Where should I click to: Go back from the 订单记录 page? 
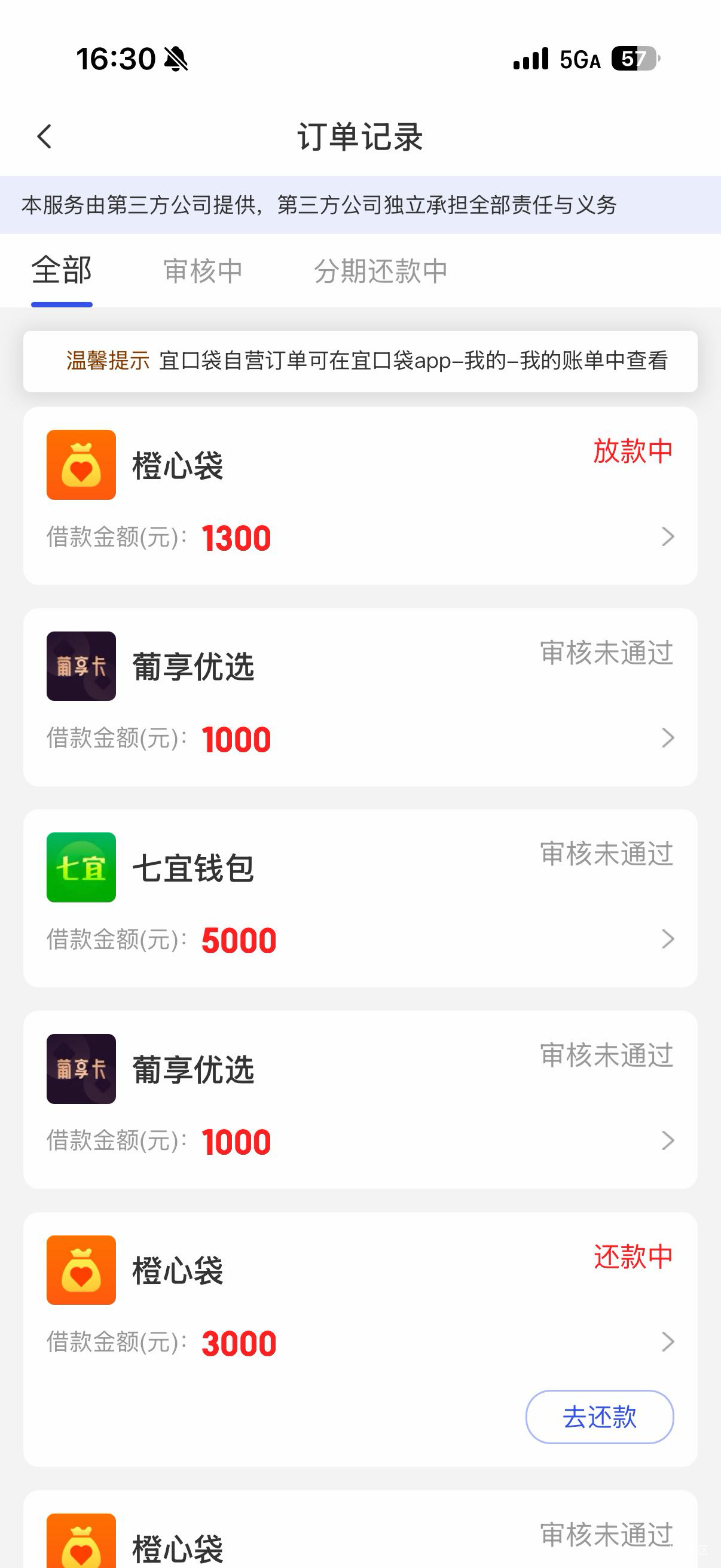tap(44, 136)
